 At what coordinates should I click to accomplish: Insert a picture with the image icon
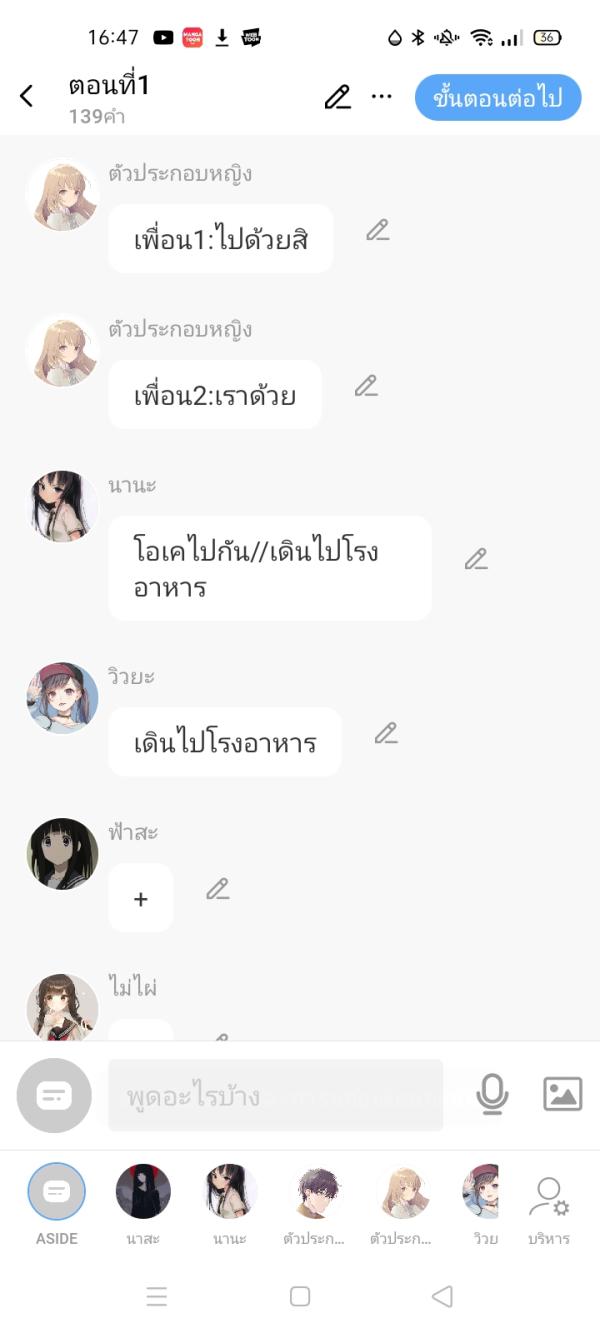[562, 1094]
